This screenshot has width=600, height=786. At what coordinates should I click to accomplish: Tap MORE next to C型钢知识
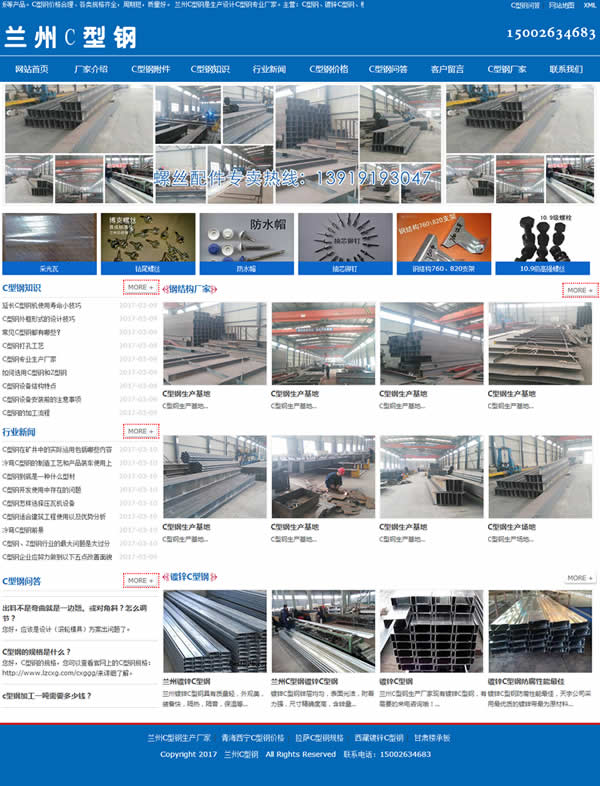[140, 287]
